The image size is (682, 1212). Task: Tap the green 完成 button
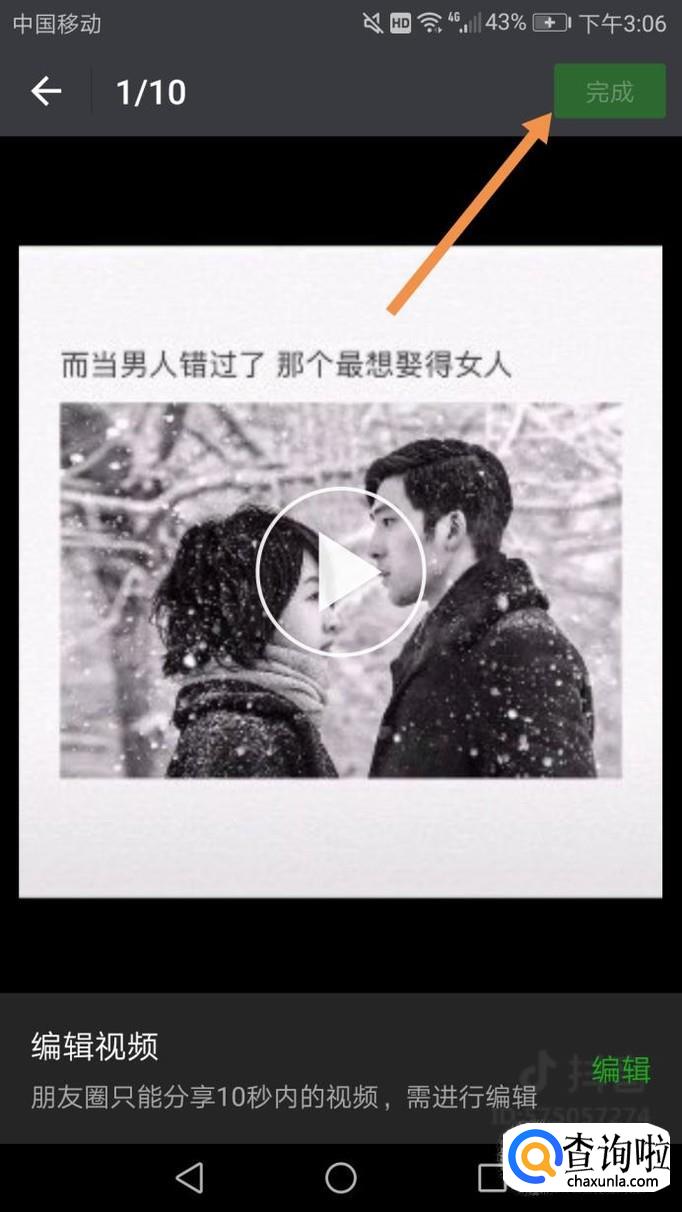coord(610,91)
